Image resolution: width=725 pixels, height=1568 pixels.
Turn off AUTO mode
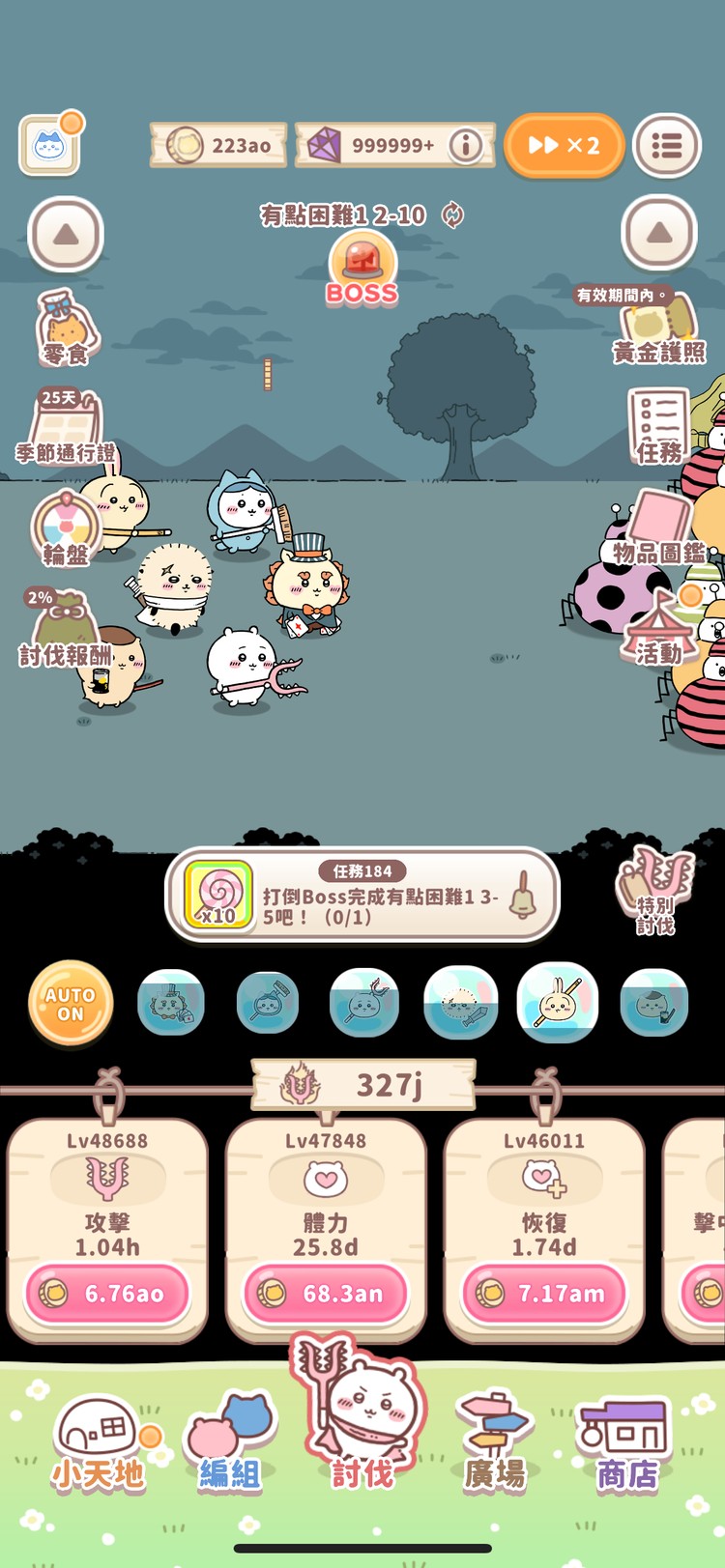coord(71,1004)
